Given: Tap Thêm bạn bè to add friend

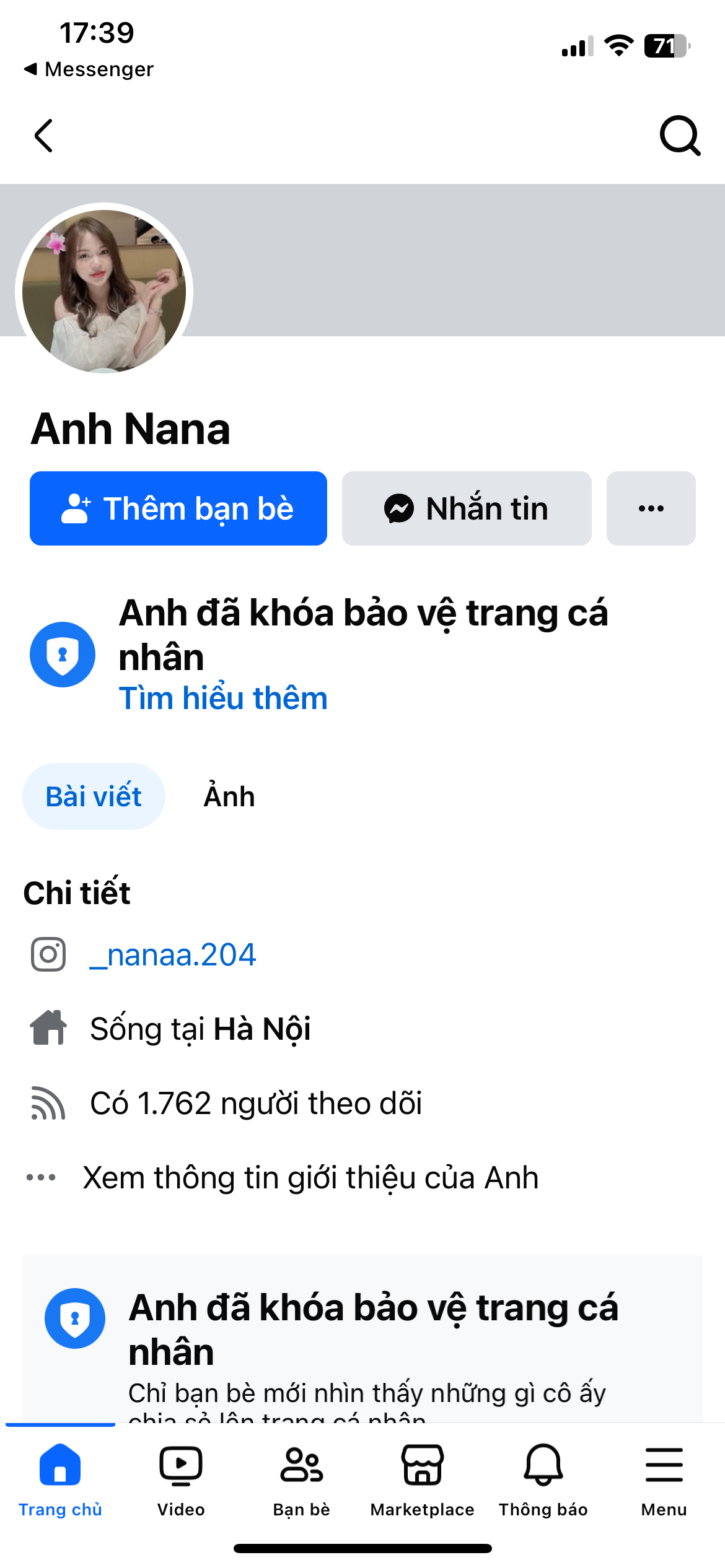Looking at the screenshot, I should (178, 508).
